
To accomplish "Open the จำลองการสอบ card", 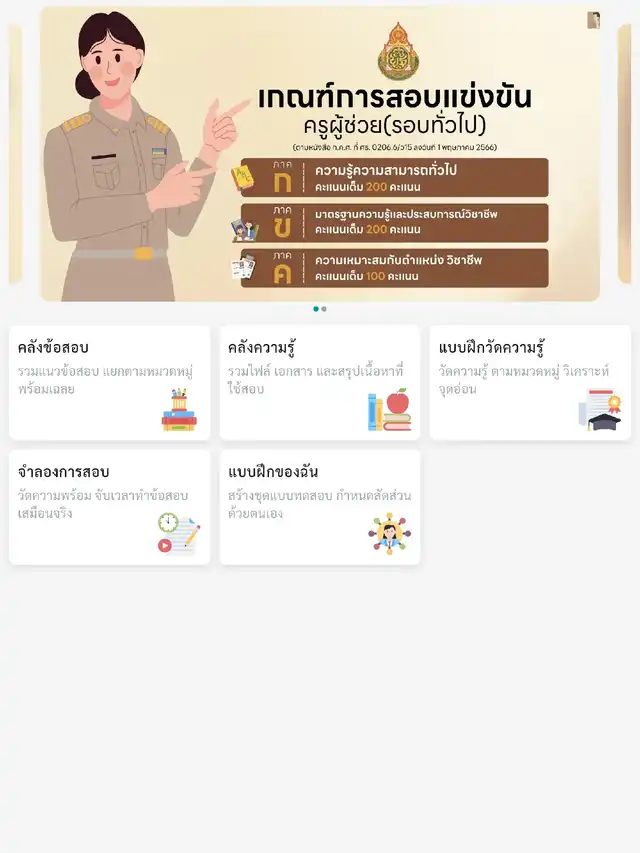I will (x=109, y=507).
